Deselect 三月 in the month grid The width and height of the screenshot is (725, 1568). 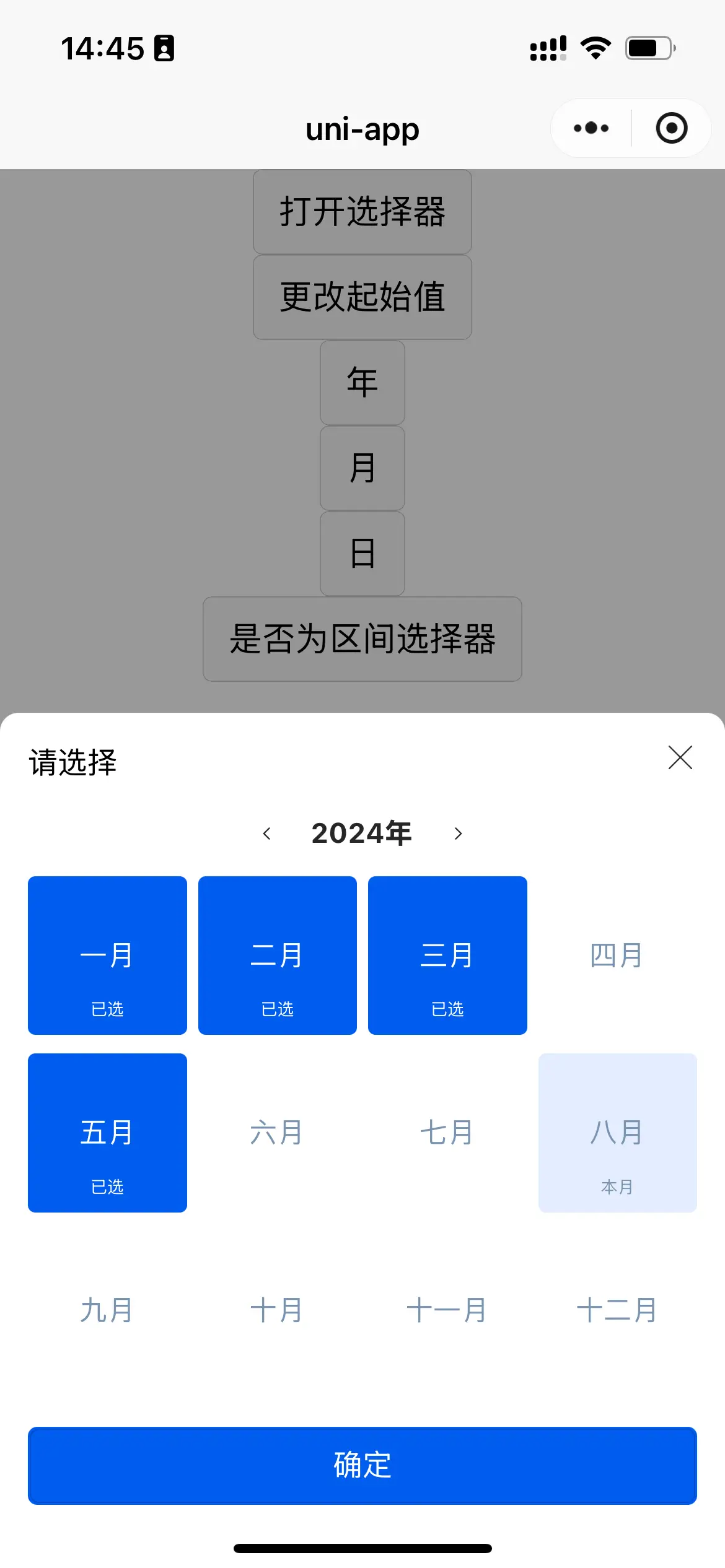(x=447, y=956)
